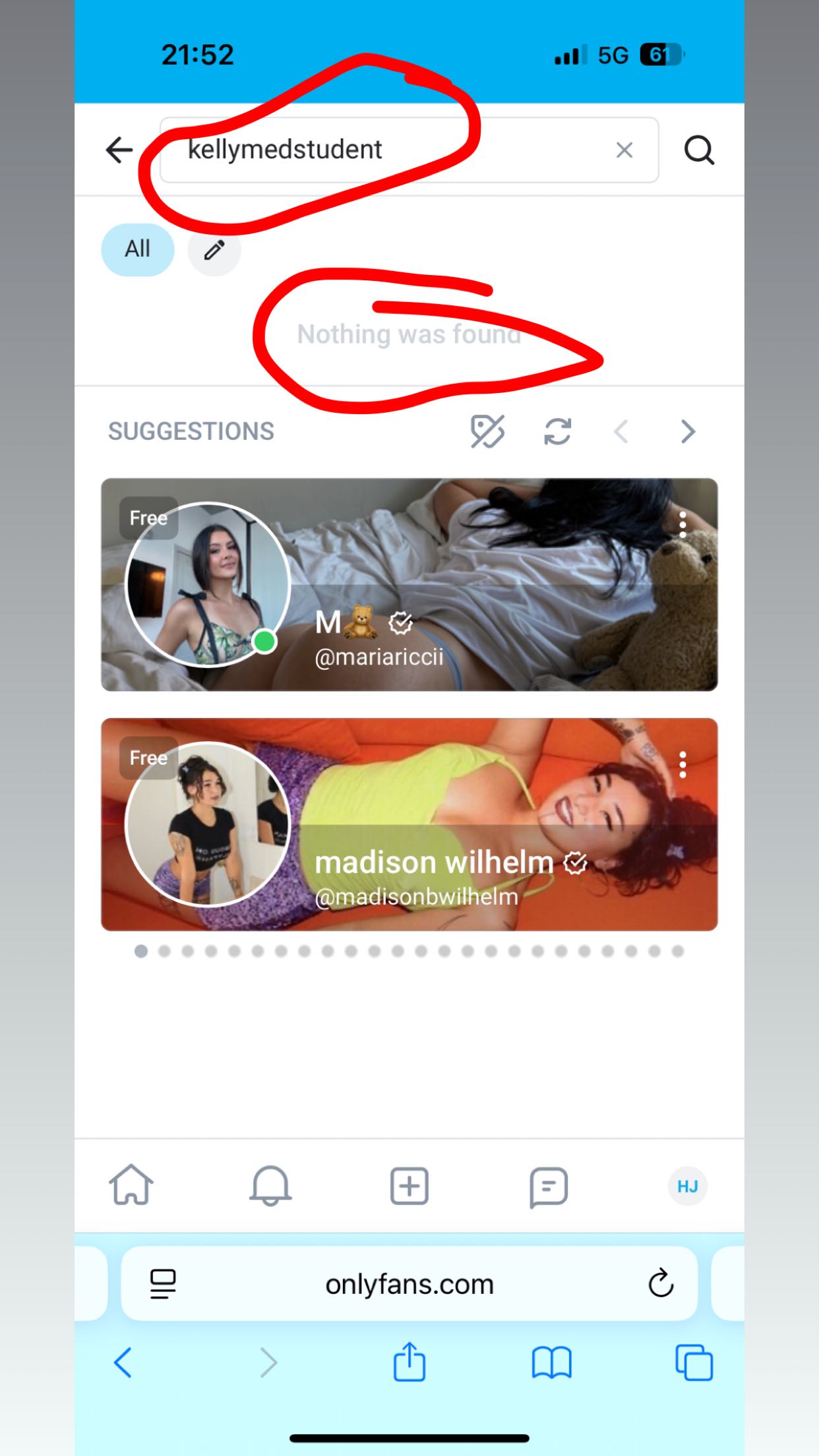Show next suggestions page
Screen dimensions: 819x1456
click(x=688, y=432)
